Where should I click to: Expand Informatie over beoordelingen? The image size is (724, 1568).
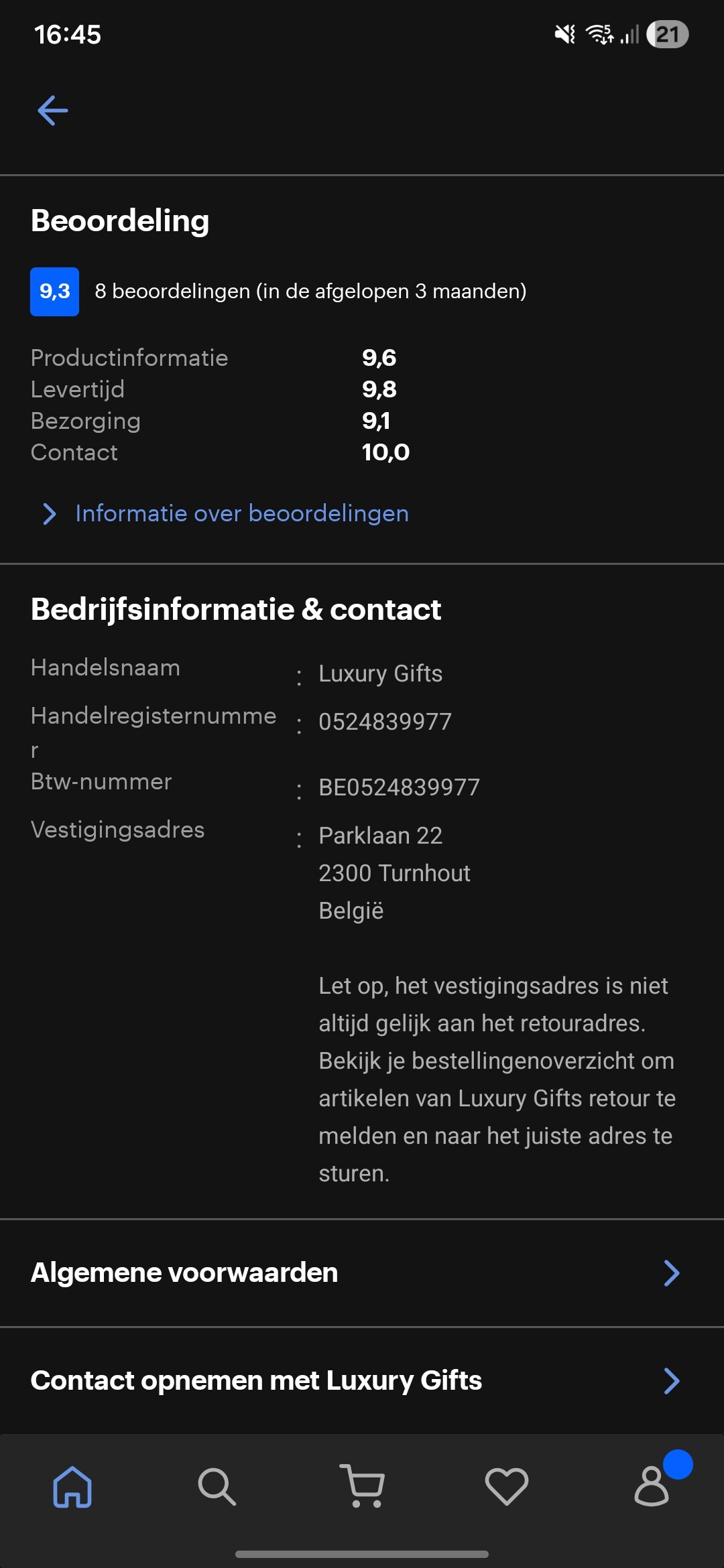[241, 514]
